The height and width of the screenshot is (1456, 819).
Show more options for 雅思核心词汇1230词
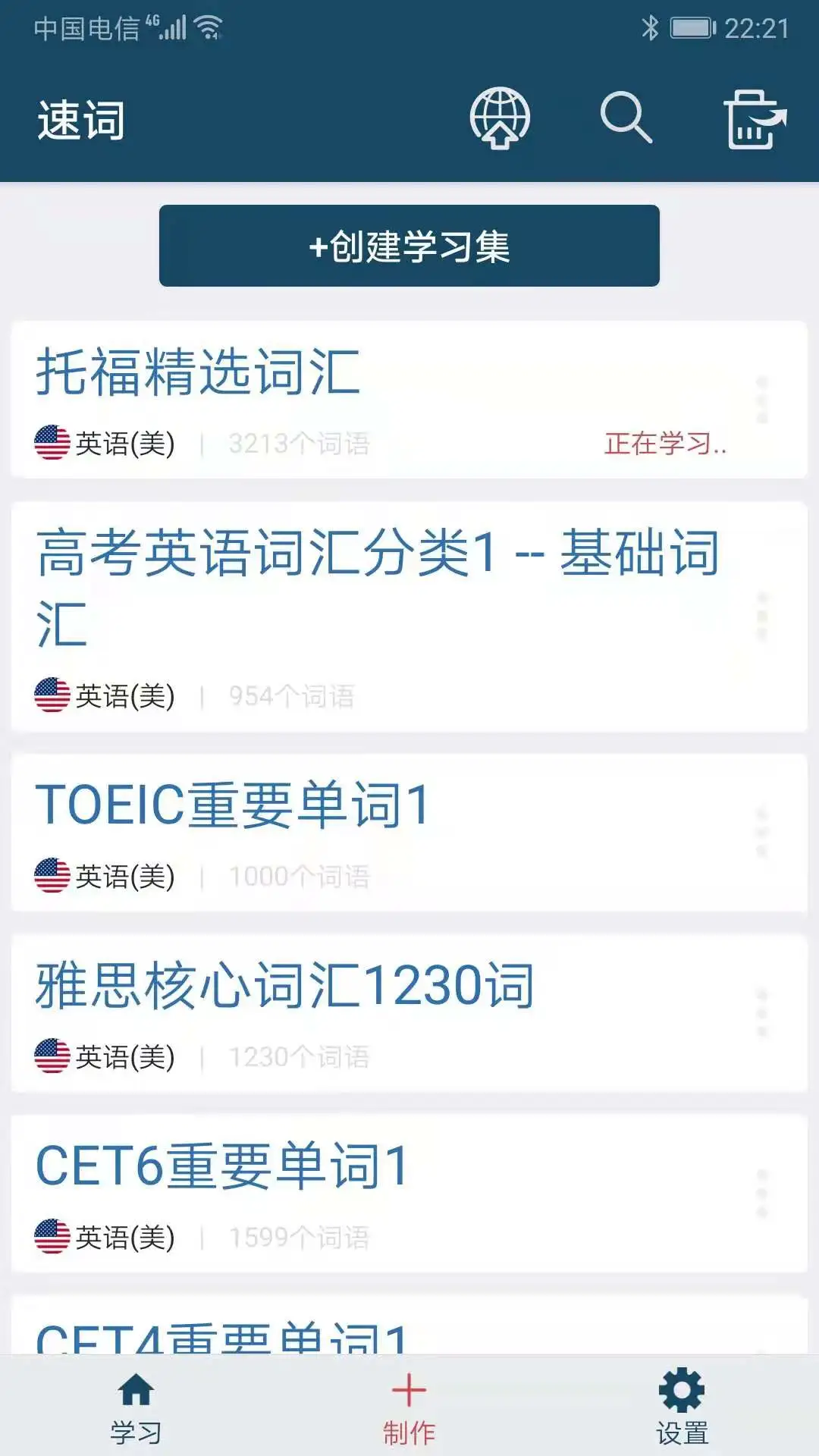coord(762,1013)
